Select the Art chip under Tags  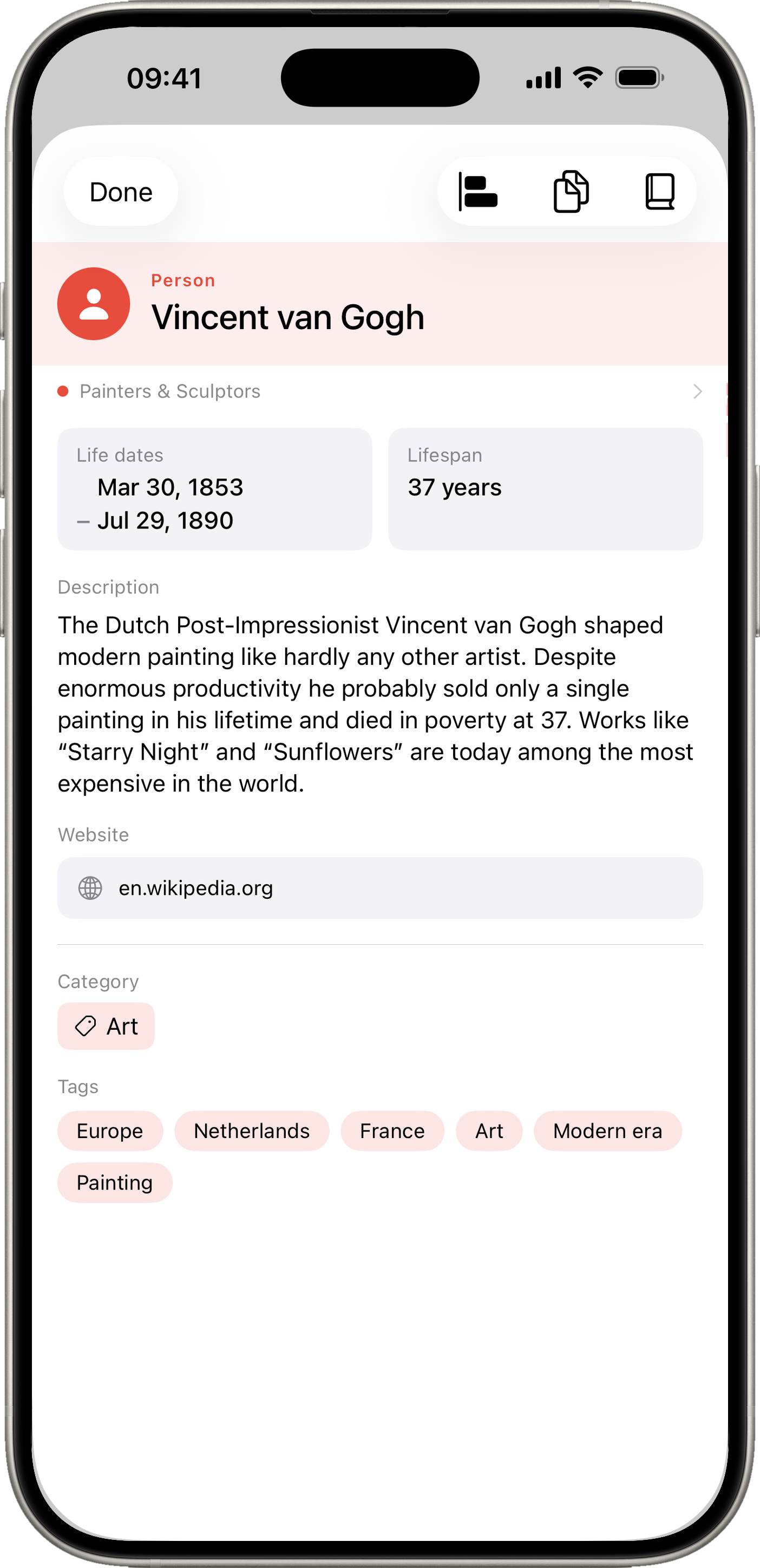click(489, 1131)
